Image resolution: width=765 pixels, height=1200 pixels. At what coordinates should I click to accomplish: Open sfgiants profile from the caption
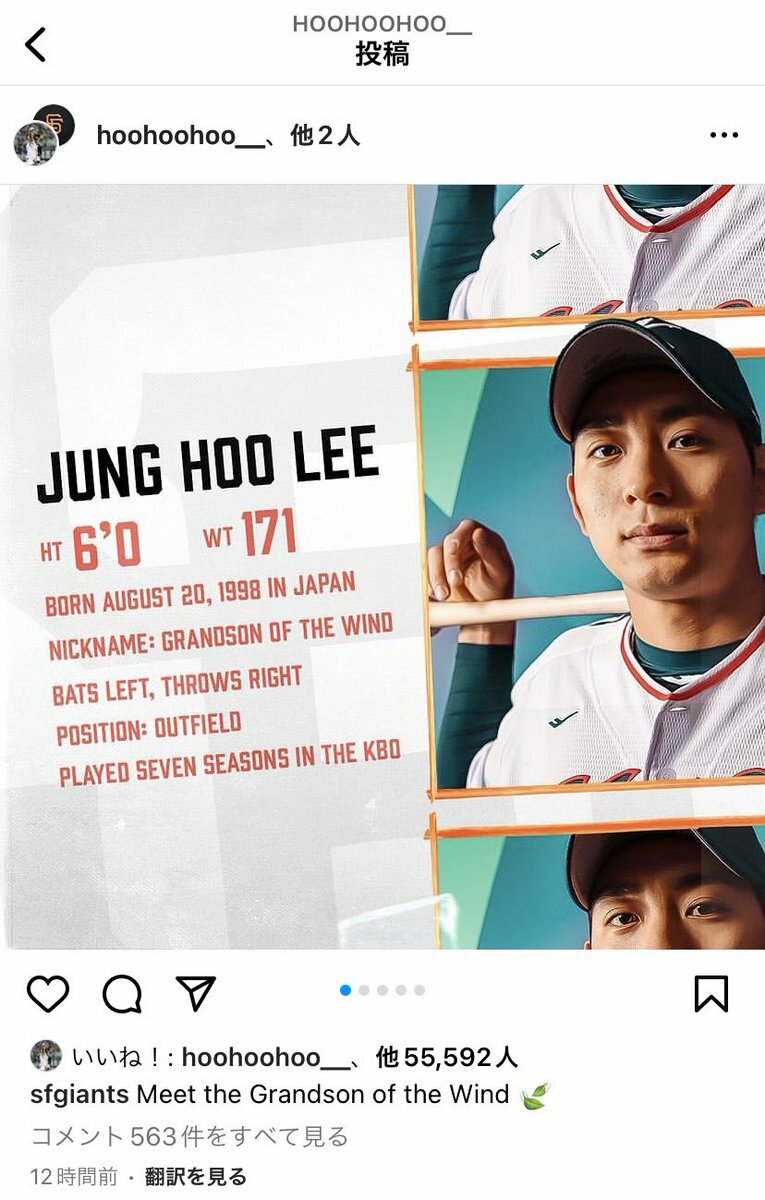(x=80, y=1094)
